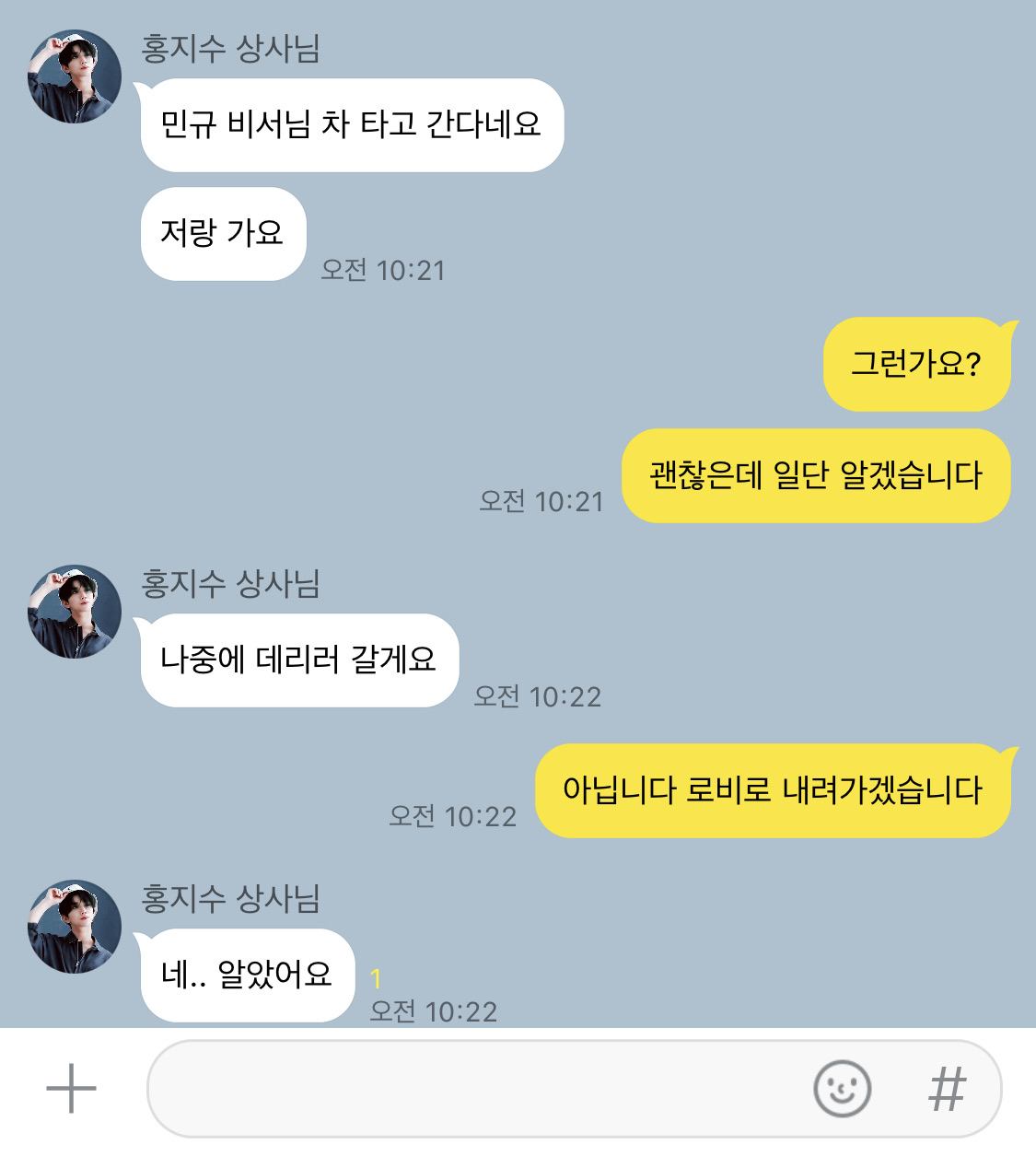Select the '저랑 가요' chat bubble
Image resolution: width=1036 pixels, height=1168 pixels.
click(222, 233)
